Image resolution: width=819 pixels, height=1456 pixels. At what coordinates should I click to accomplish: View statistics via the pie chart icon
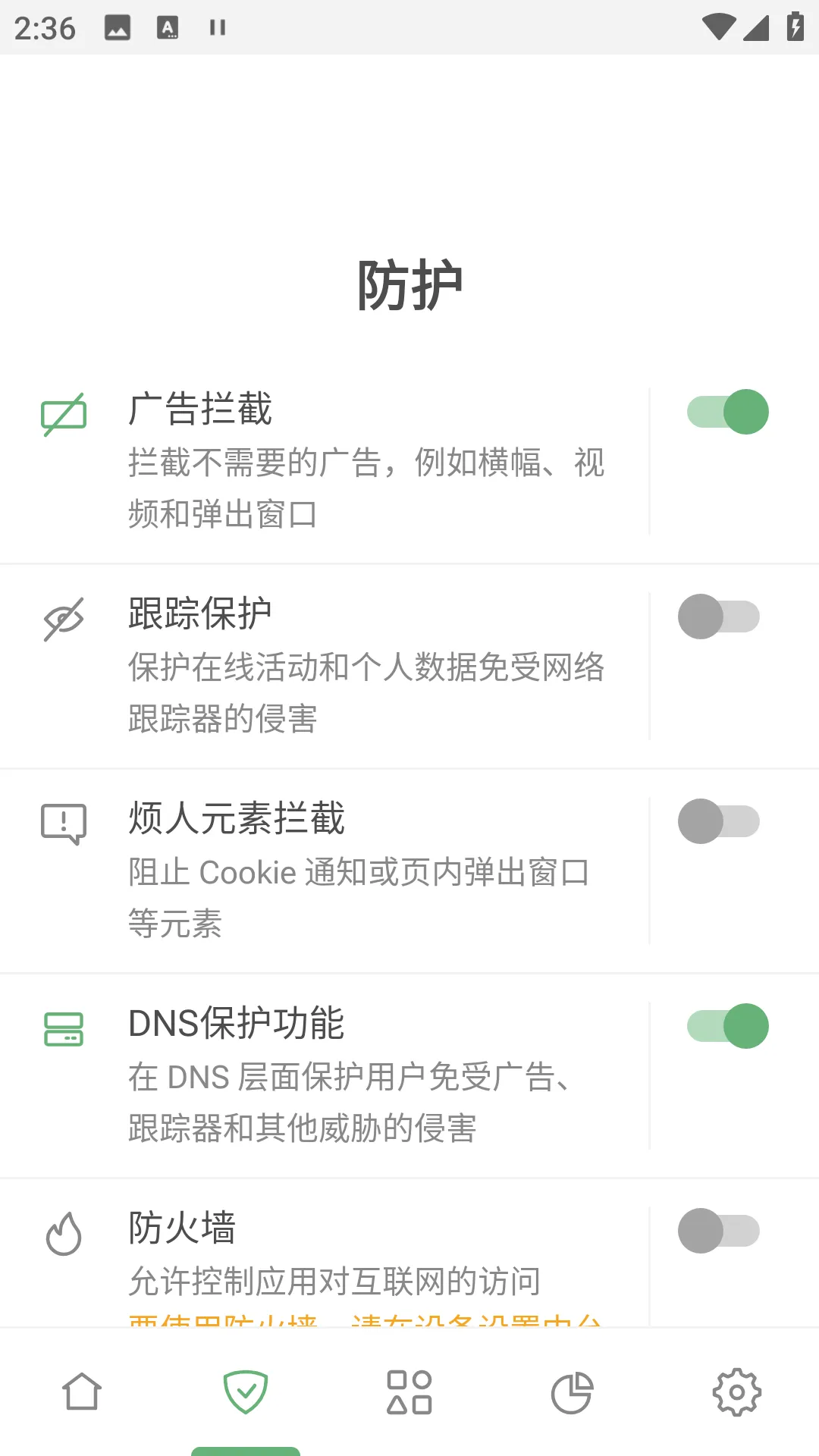[x=573, y=1392]
